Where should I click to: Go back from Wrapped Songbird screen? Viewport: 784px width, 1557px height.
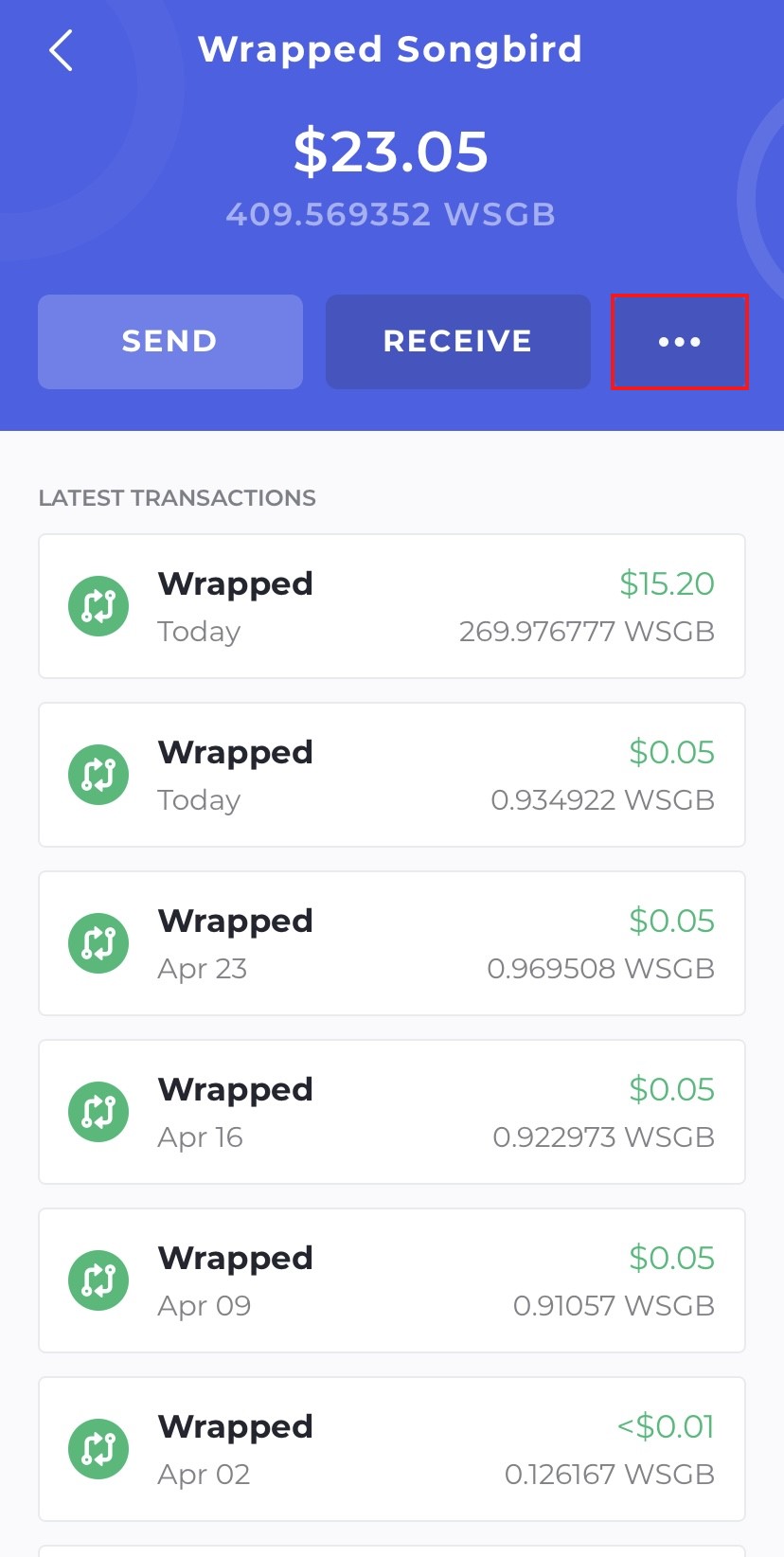pyautogui.click(x=62, y=50)
